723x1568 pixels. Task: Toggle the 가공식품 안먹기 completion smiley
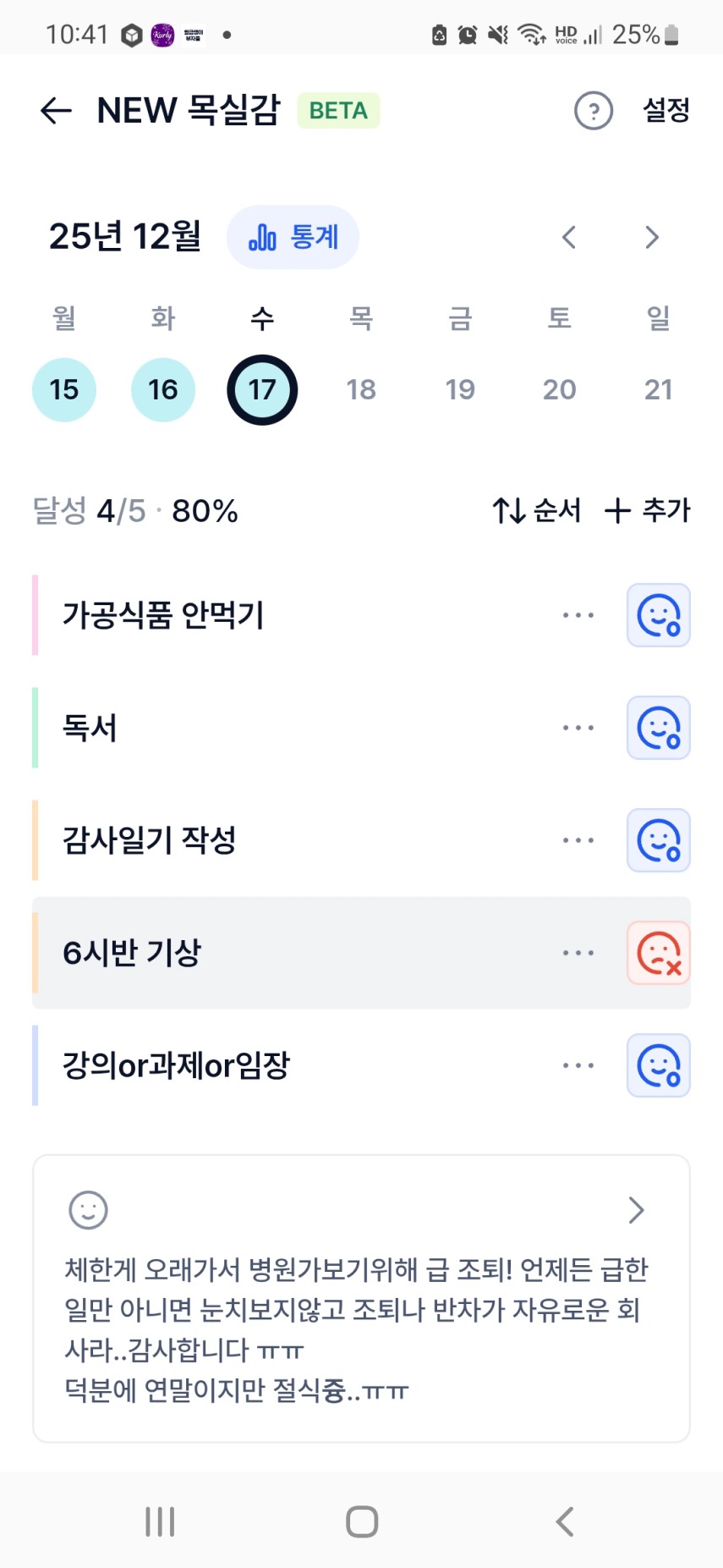[659, 615]
